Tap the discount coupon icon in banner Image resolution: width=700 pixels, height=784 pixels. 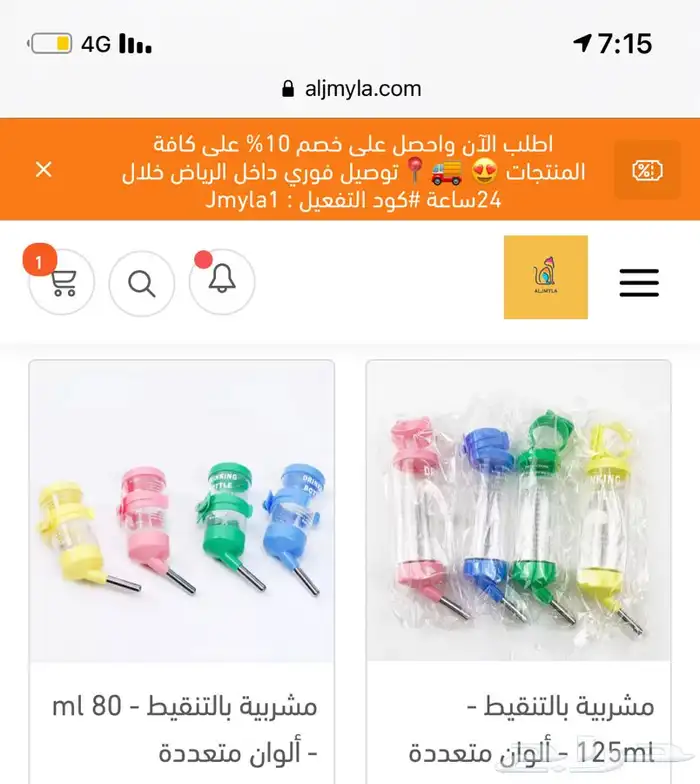tap(646, 170)
